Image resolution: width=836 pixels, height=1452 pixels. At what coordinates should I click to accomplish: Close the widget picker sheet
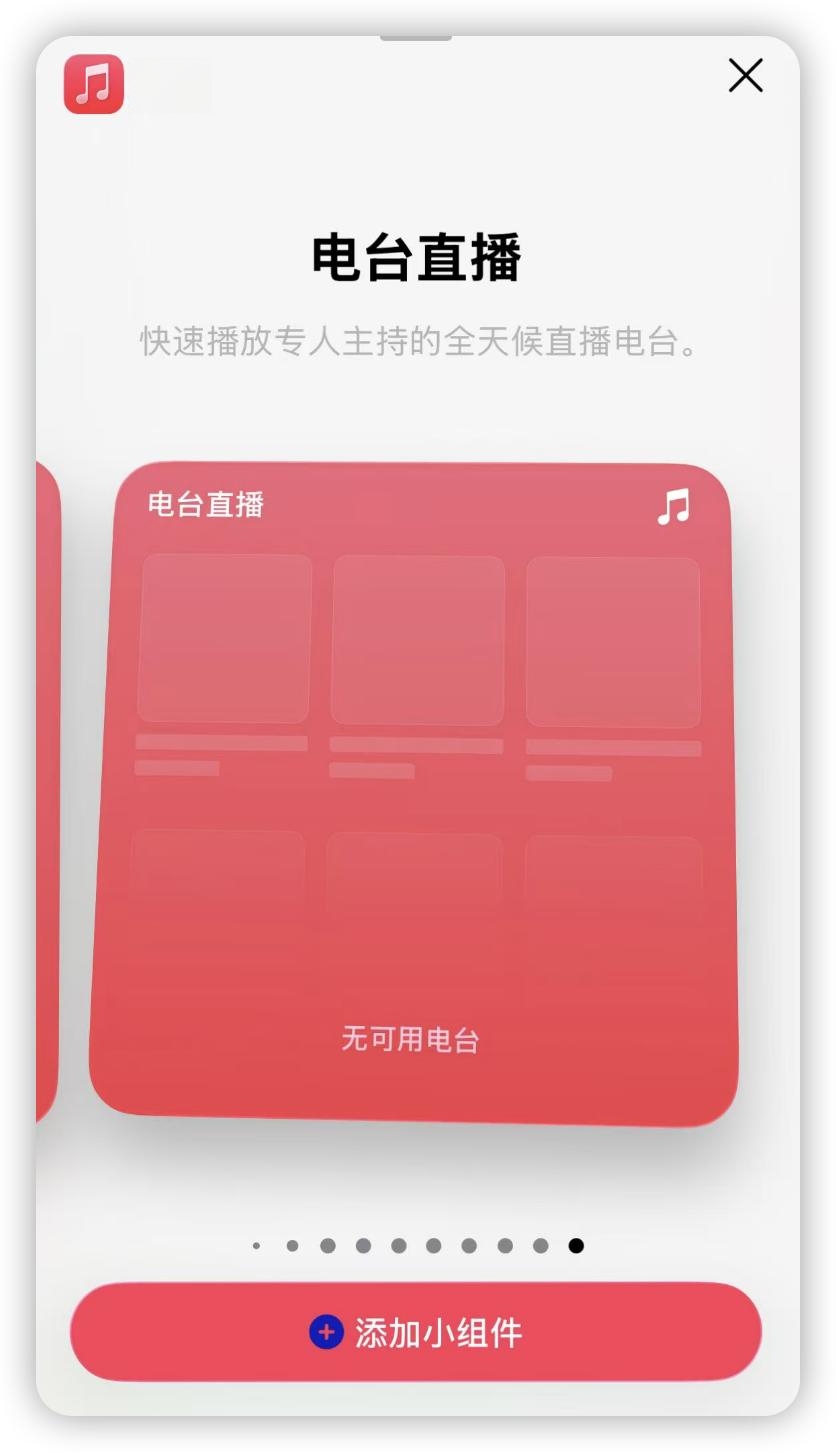tap(746, 75)
